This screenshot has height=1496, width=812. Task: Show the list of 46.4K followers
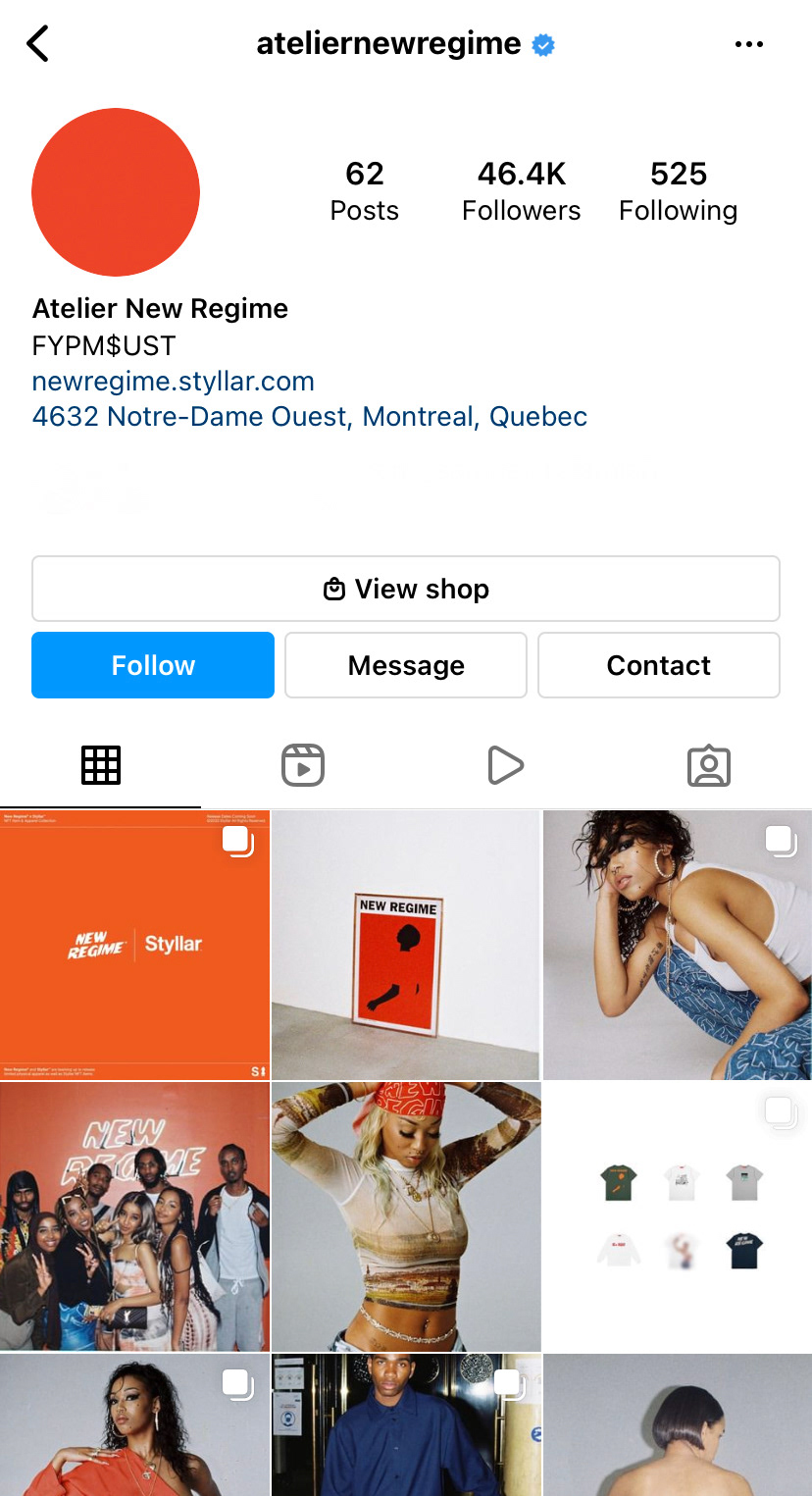[521, 191]
